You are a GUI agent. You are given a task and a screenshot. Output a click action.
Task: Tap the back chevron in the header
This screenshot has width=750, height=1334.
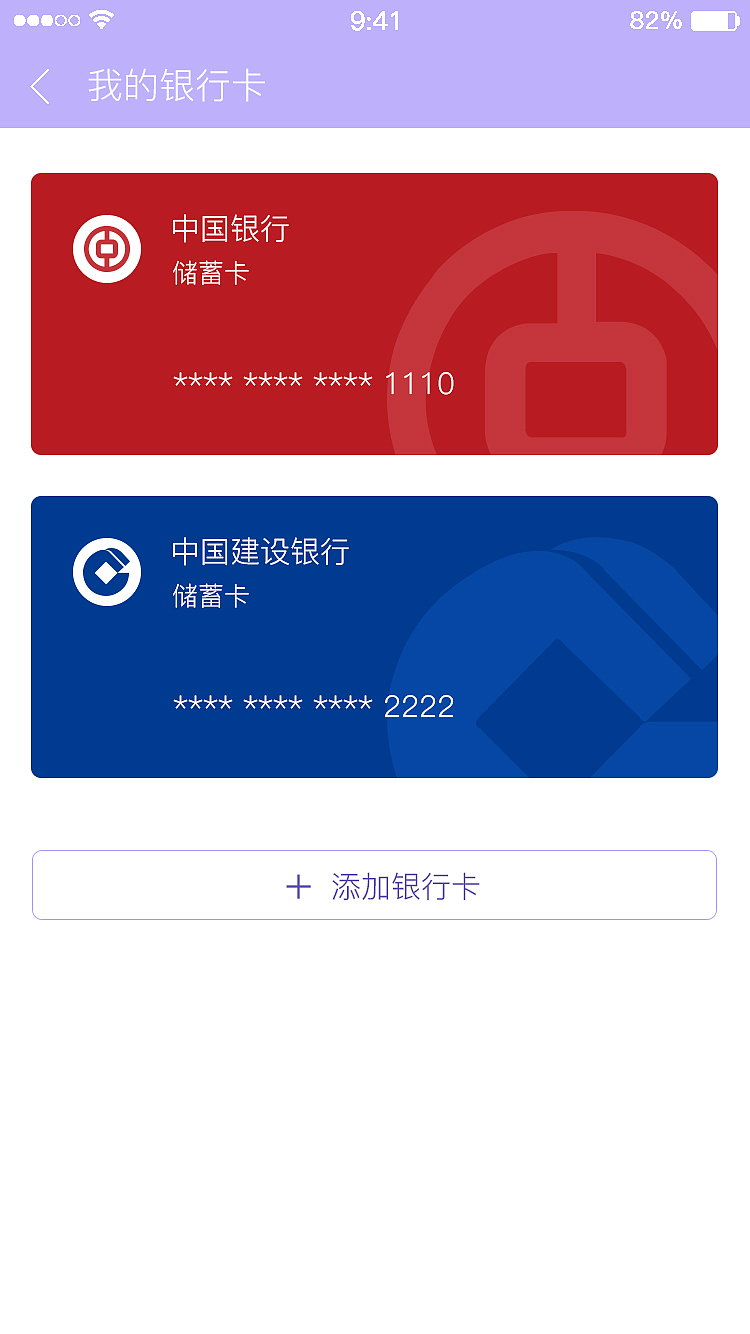tap(39, 88)
